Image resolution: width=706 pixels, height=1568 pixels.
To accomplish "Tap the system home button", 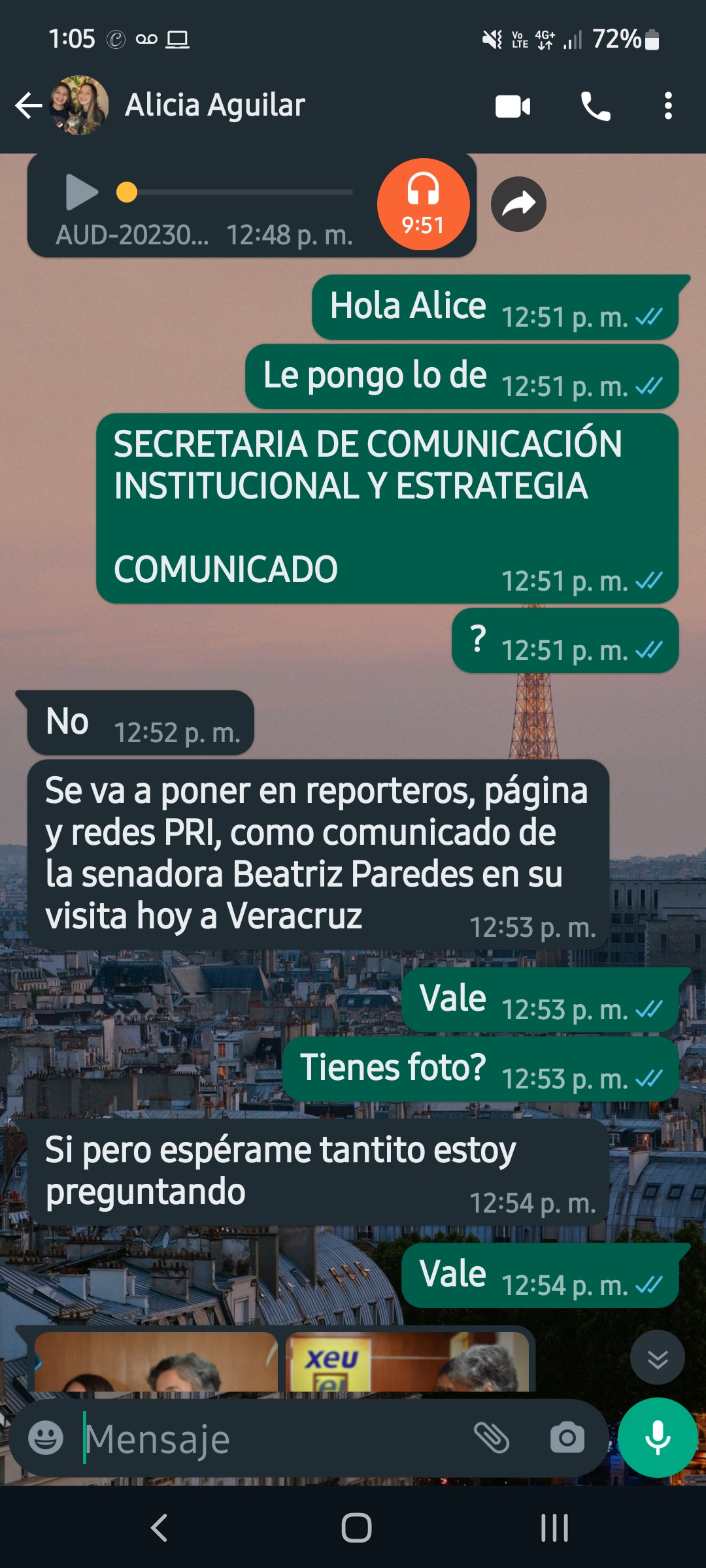I will point(356,1528).
